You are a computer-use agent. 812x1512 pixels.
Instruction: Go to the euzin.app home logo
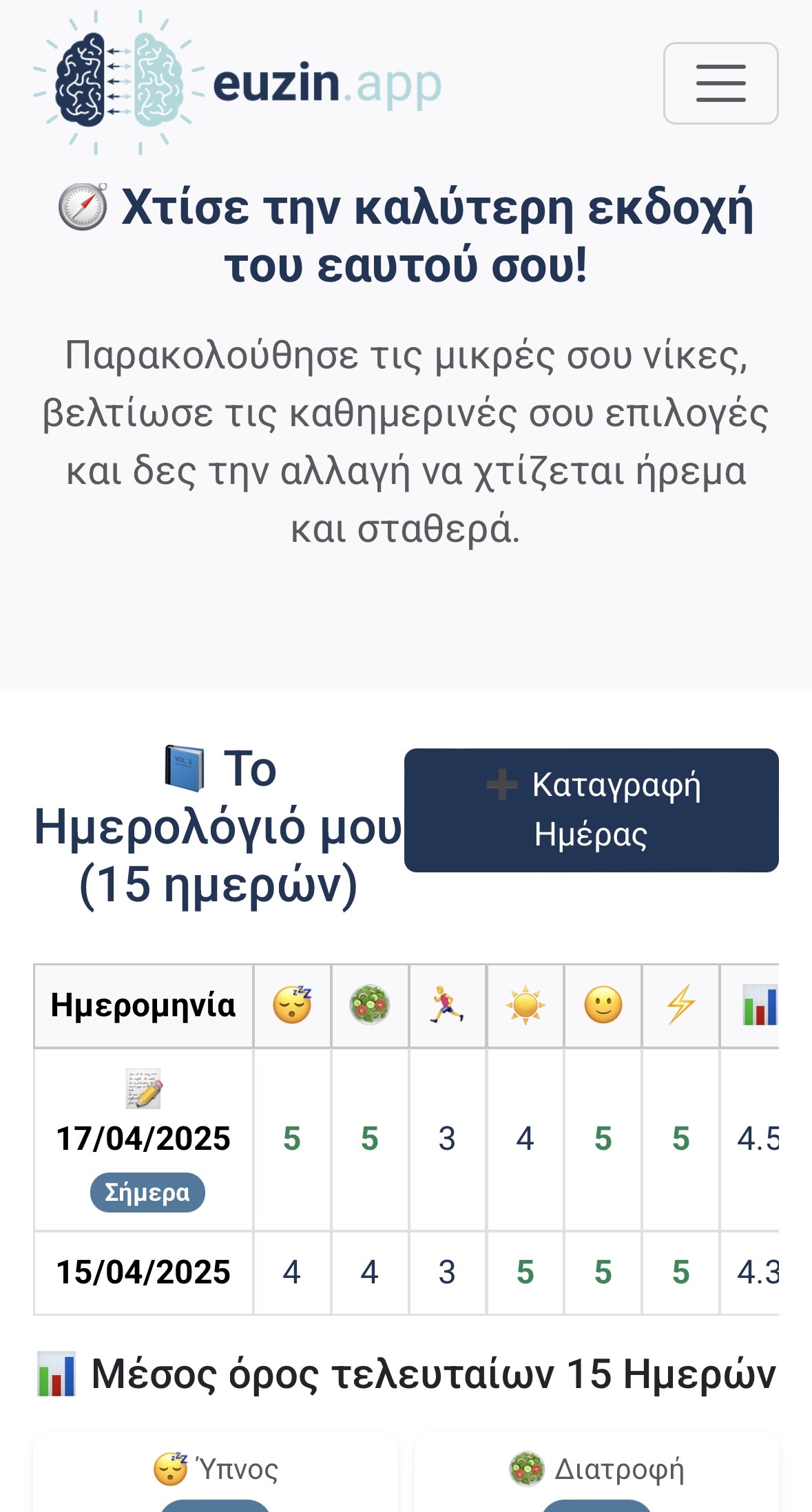tap(238, 83)
